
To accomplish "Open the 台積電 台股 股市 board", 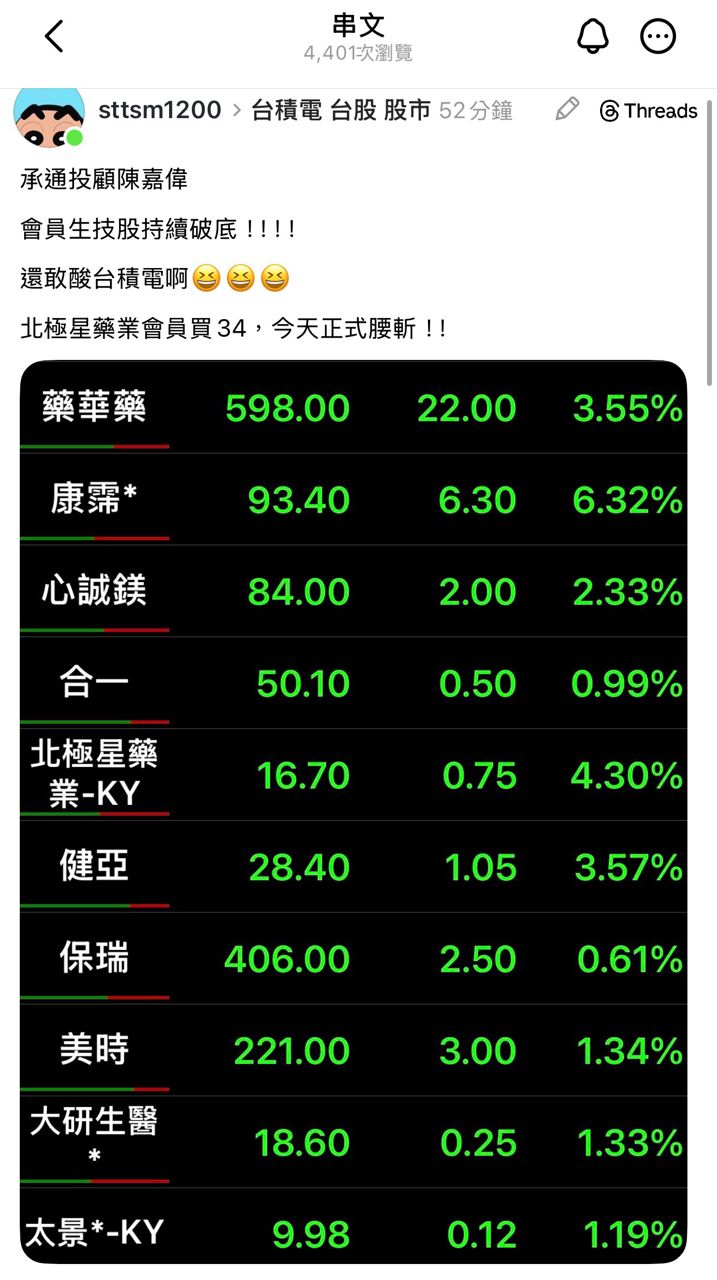I will pos(341,110).
